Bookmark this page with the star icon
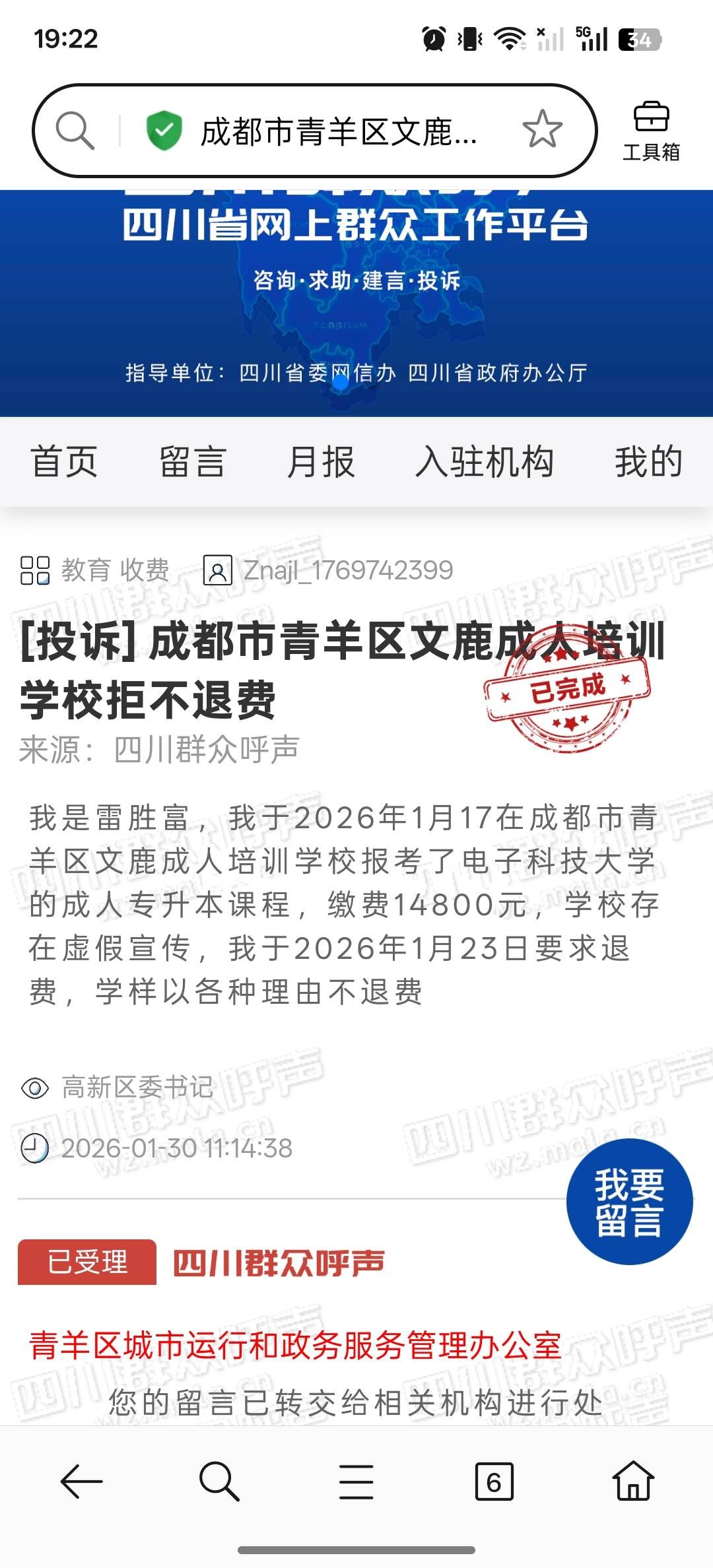The image size is (713, 1568). click(542, 129)
